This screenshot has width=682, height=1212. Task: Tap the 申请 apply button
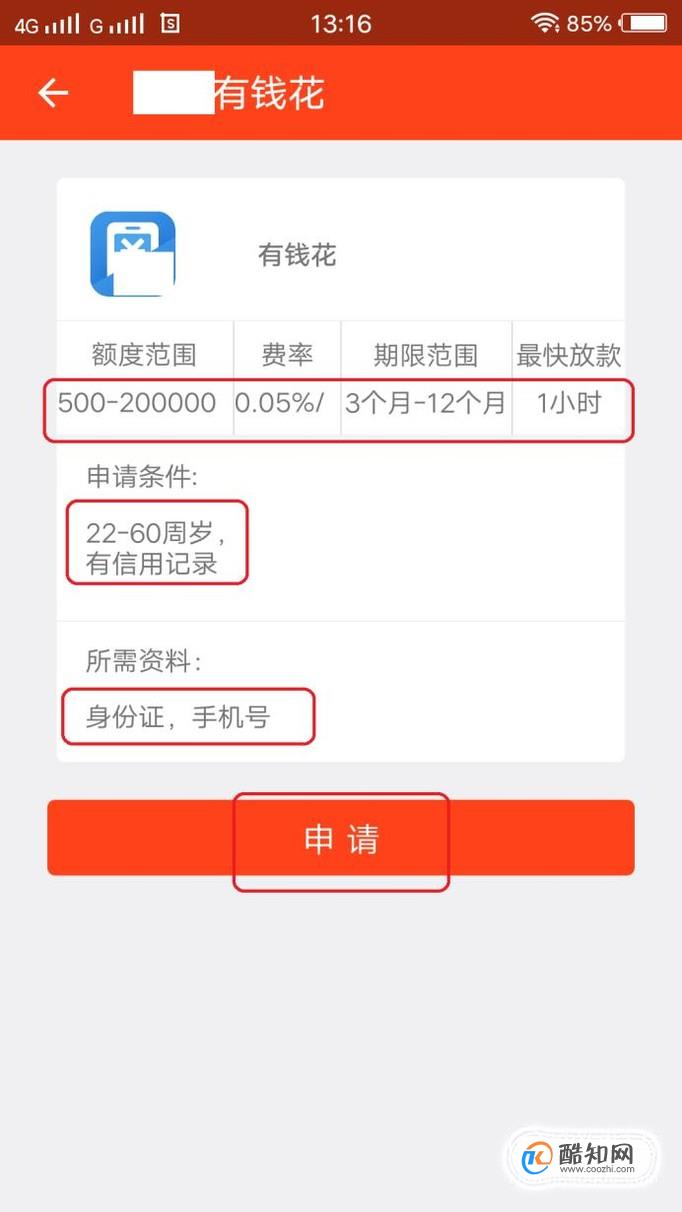(341, 838)
